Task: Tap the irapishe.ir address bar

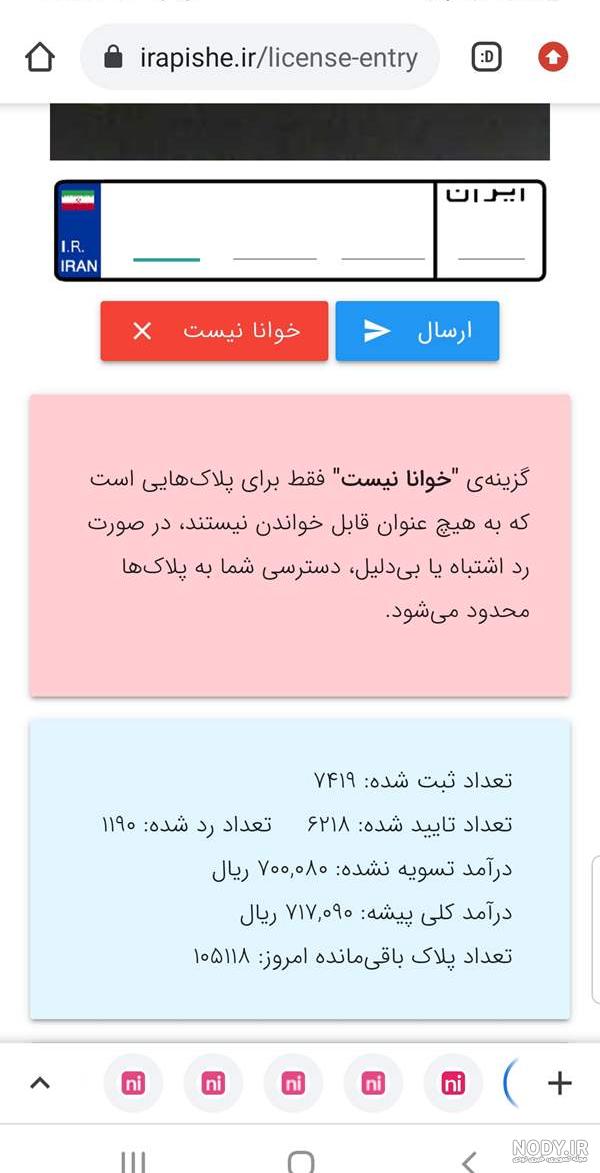Action: tap(260, 58)
